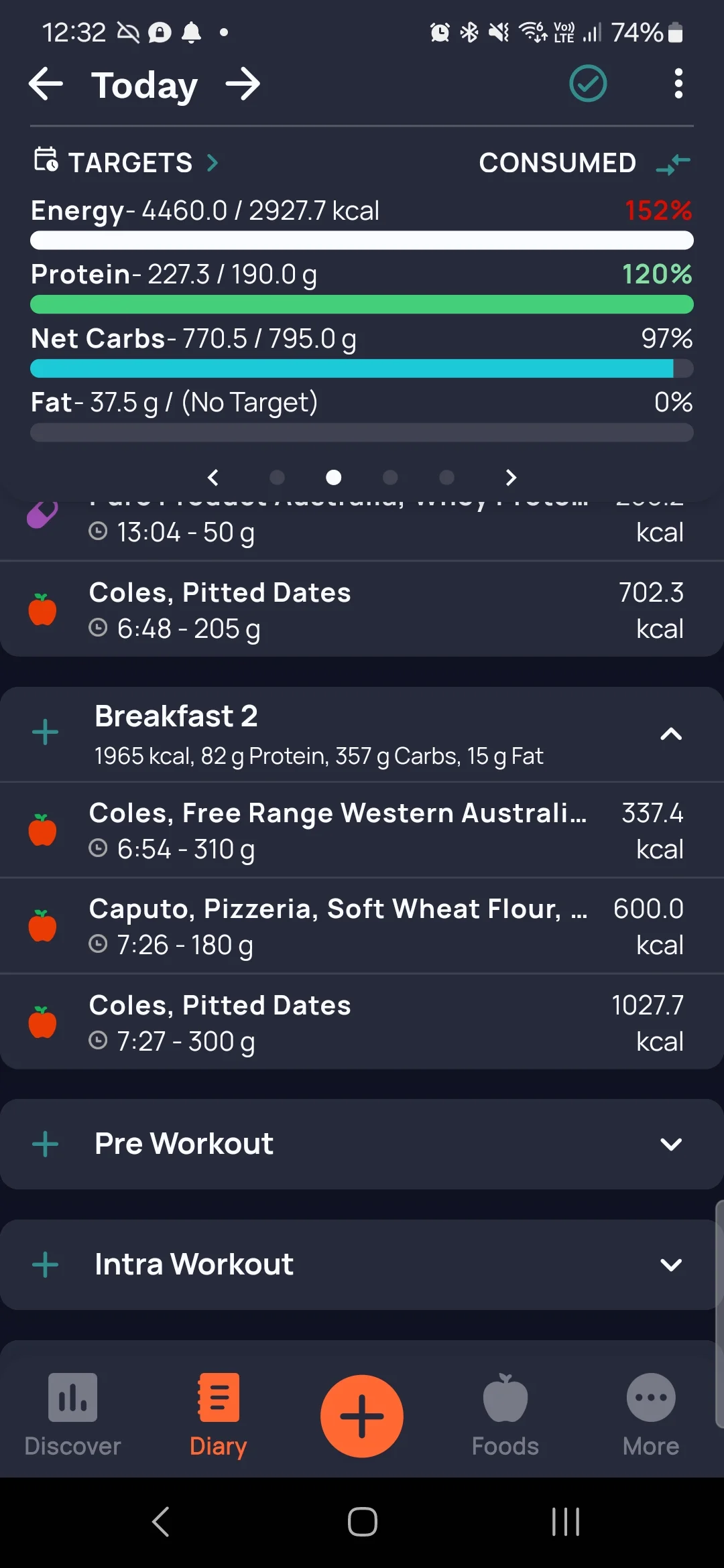Switch the Consumed view mode

point(673,163)
